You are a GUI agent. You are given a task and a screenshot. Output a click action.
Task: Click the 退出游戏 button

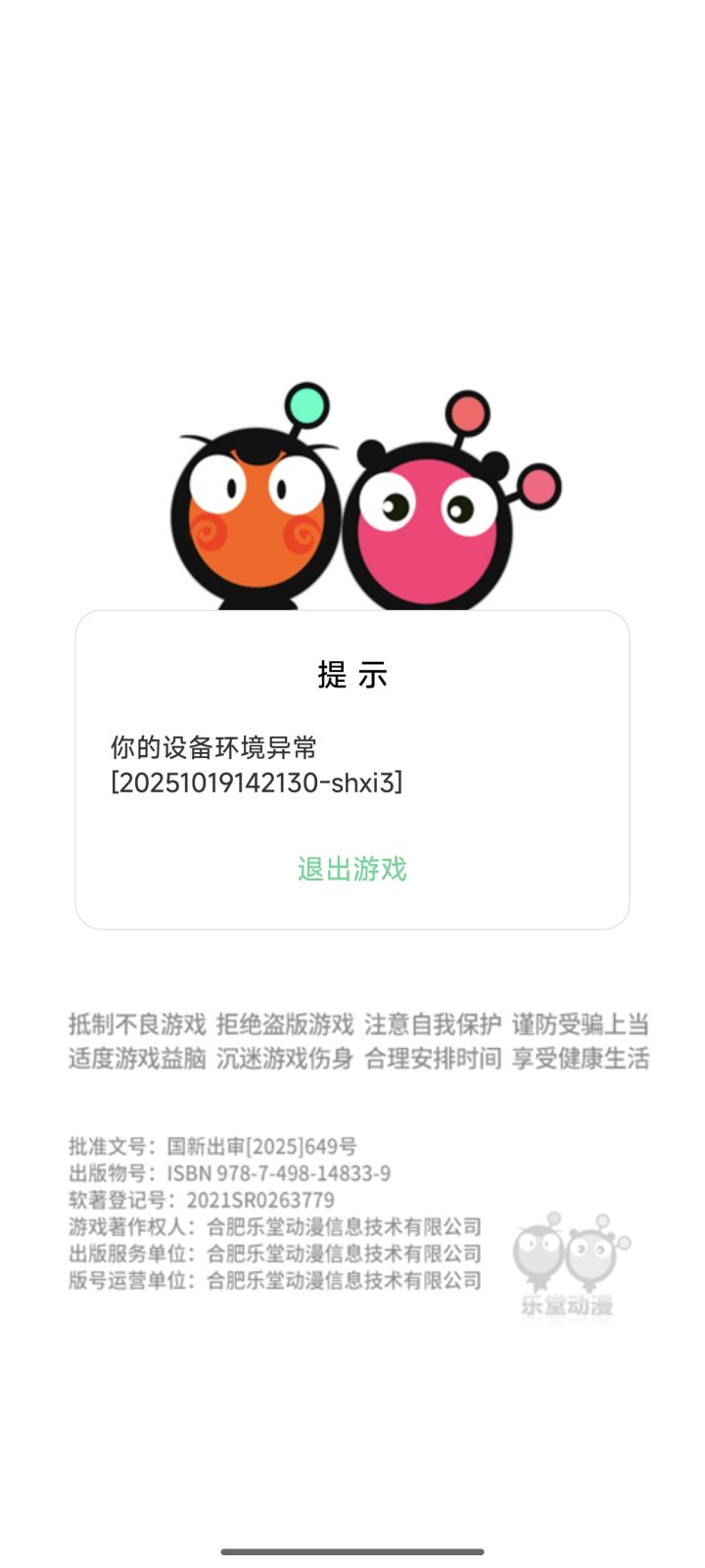(x=352, y=870)
